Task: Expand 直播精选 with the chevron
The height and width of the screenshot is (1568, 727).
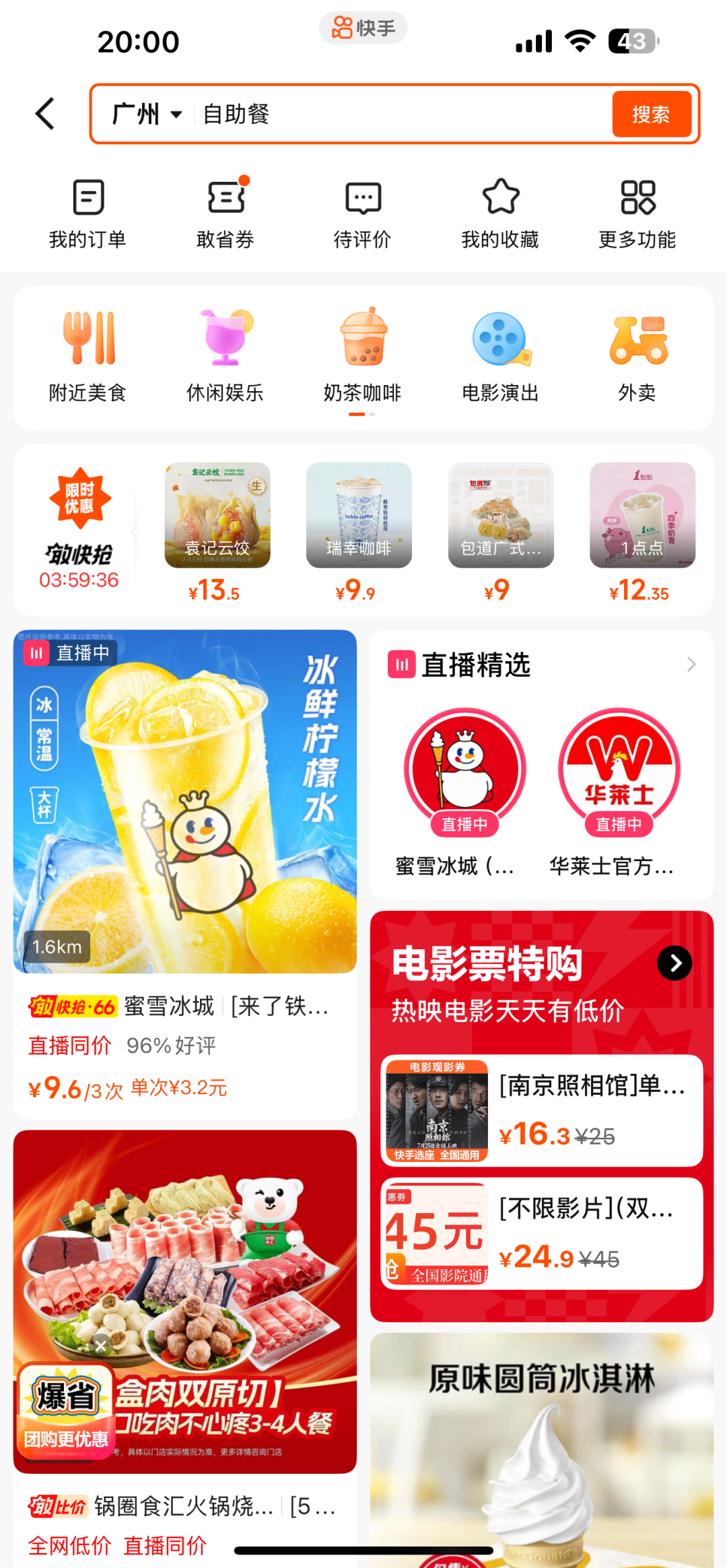Action: tap(691, 664)
